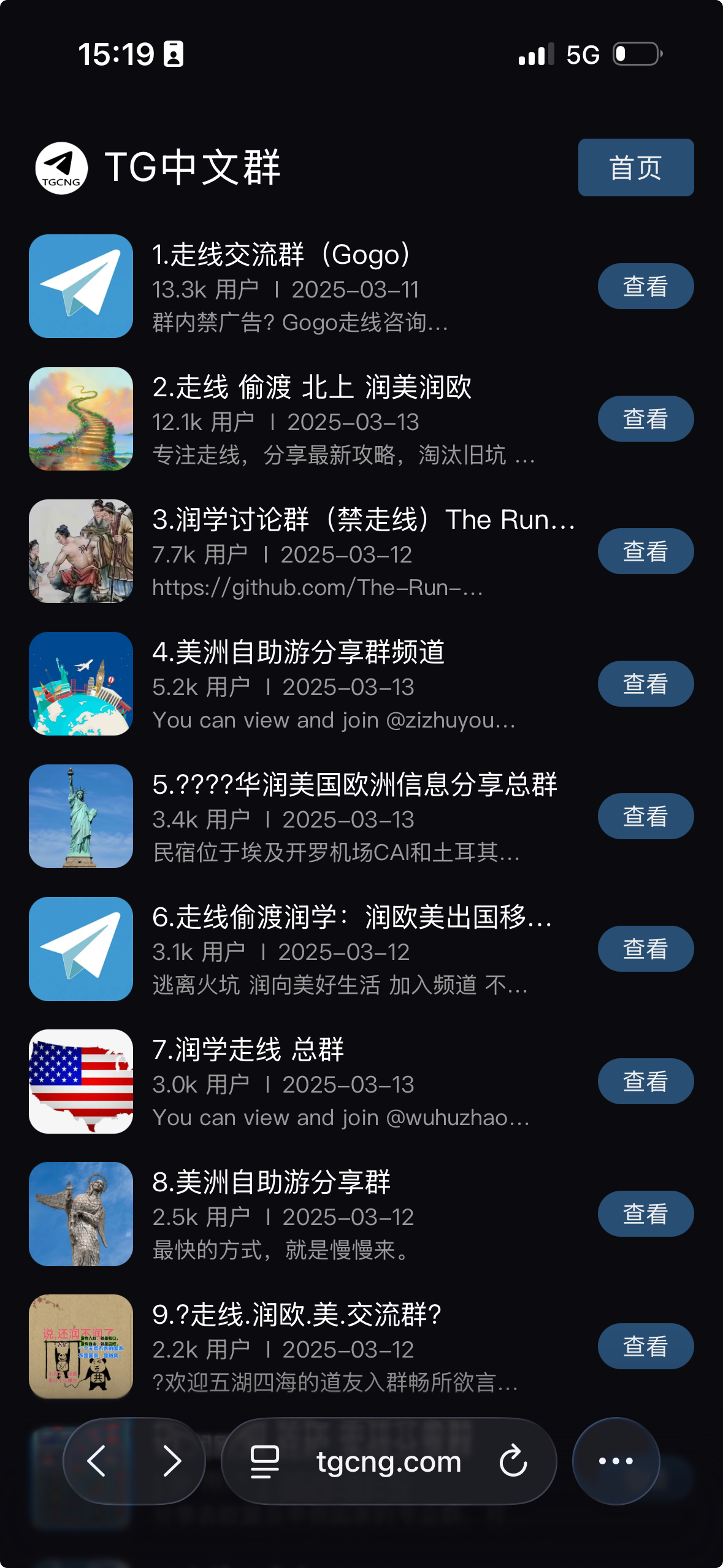Tap the globe travel avatar of 美洲自助游分享群频道
Viewport: 723px width, 1568px height.
click(x=80, y=683)
